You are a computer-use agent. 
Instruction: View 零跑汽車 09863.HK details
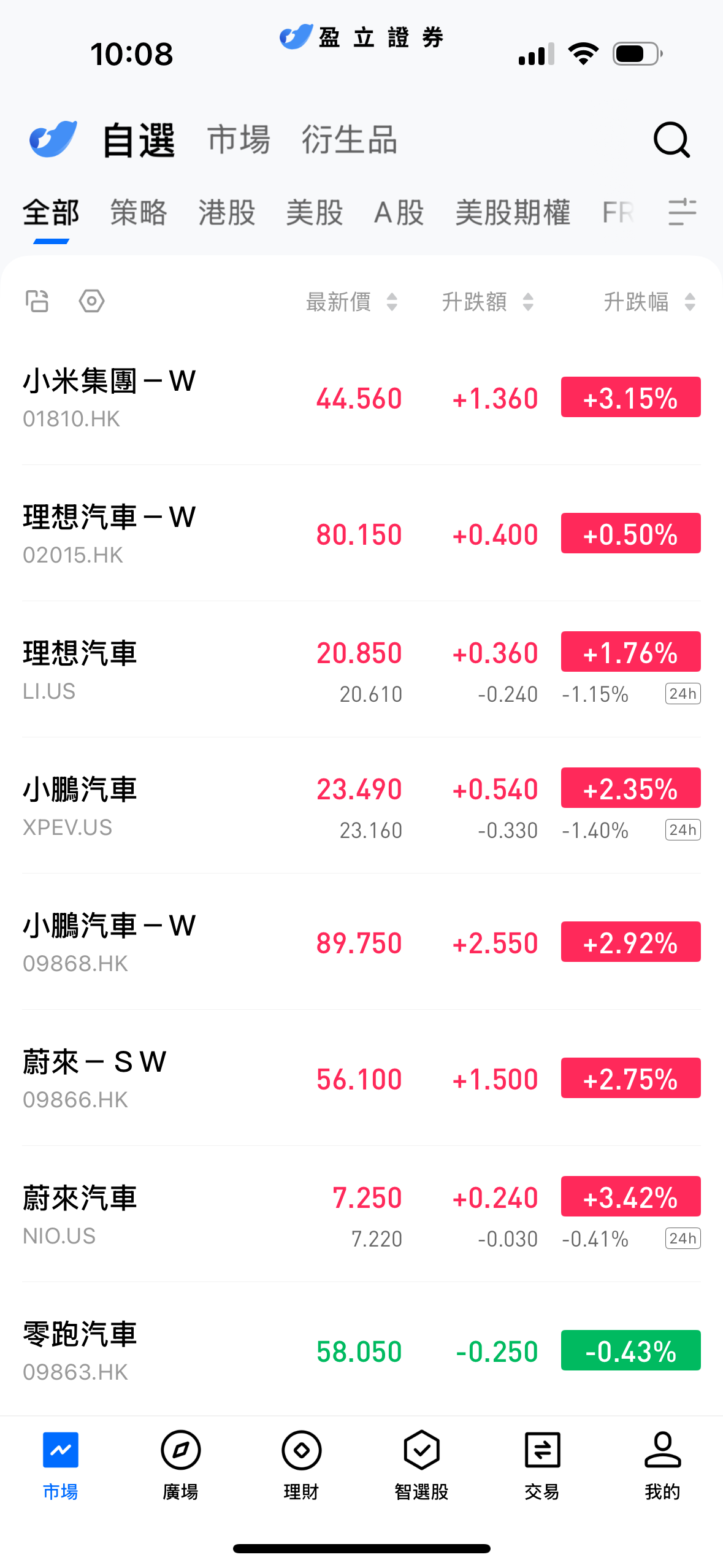(80, 1350)
